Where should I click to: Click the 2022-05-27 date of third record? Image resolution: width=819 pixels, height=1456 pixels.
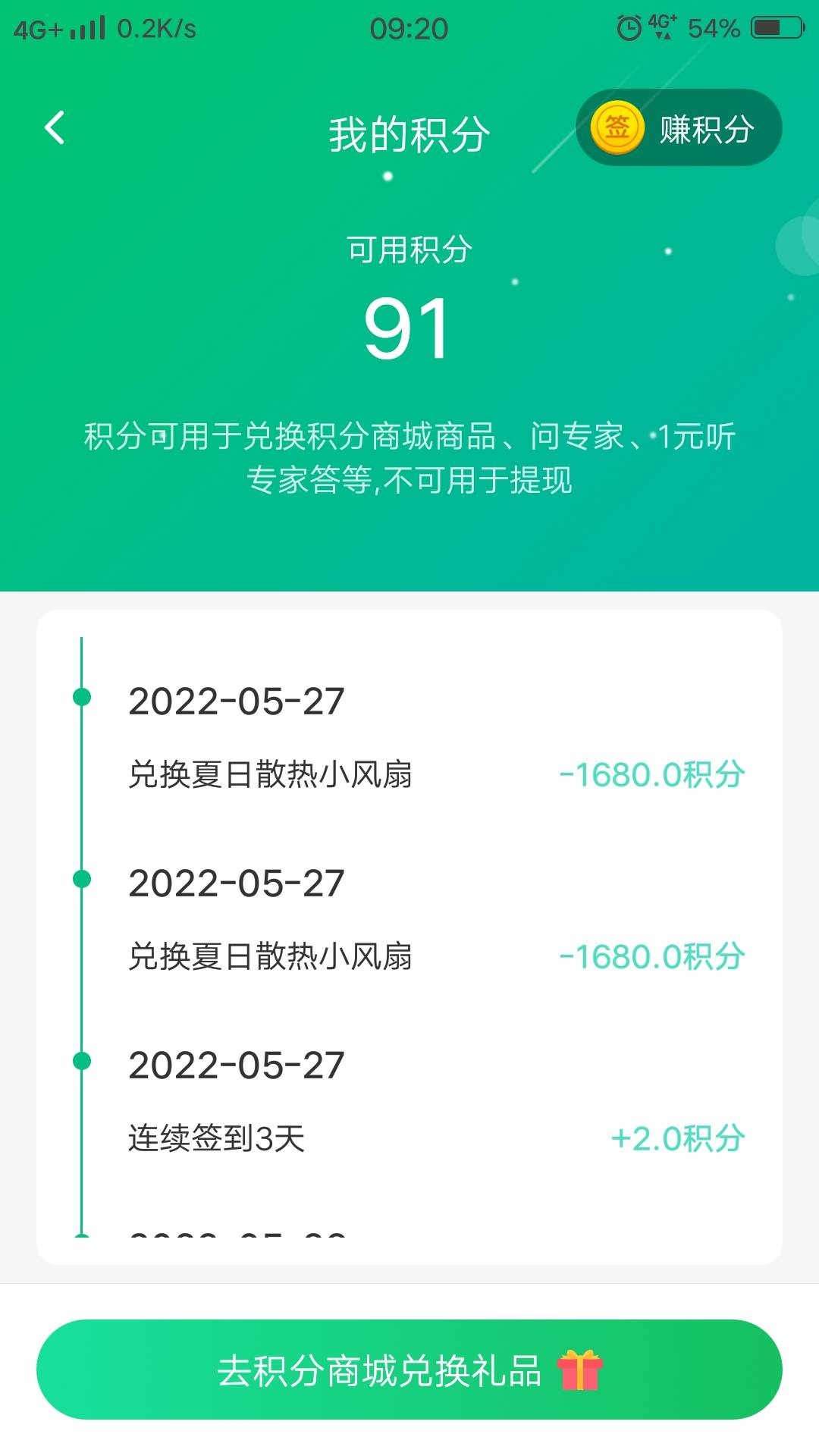(235, 1065)
